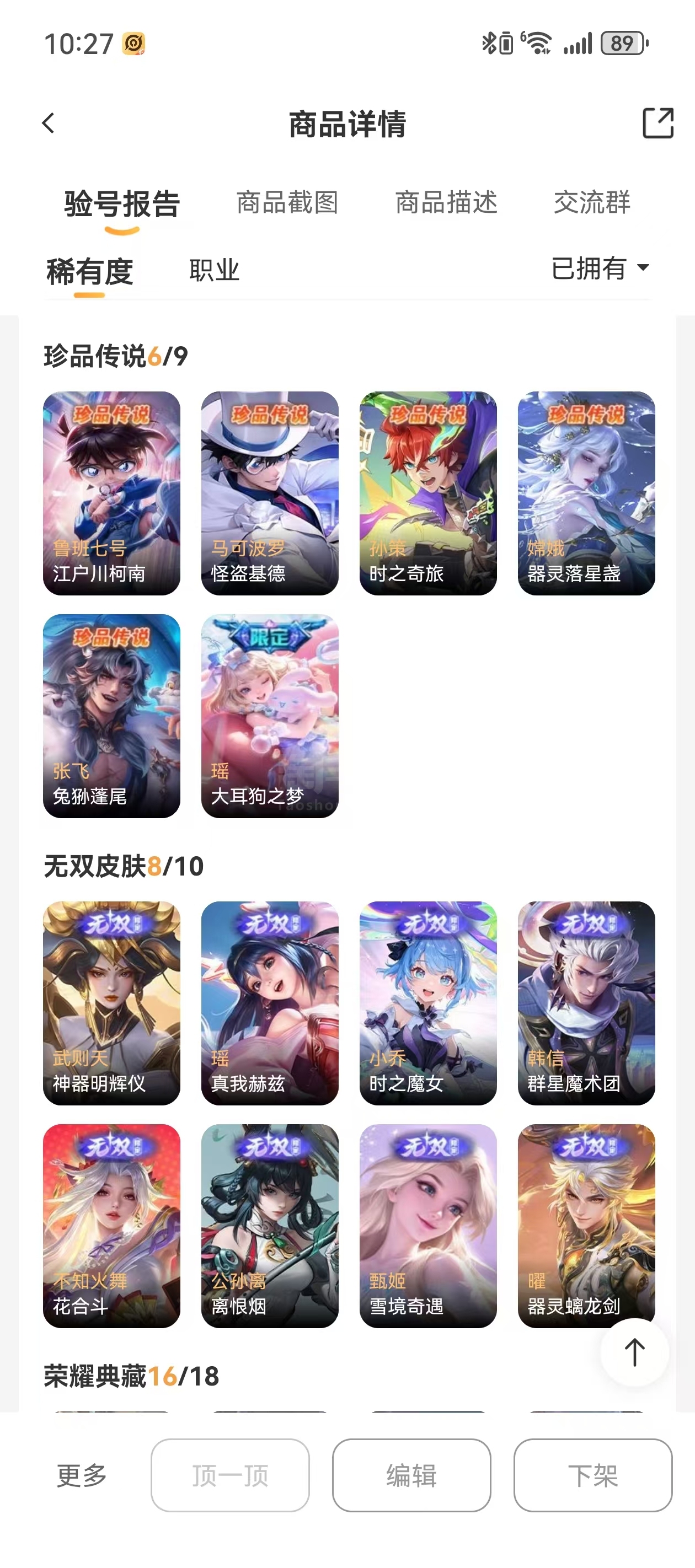Viewport: 695px width, 1568px height.
Task: Tap the 顶一顶 button
Action: (230, 1475)
